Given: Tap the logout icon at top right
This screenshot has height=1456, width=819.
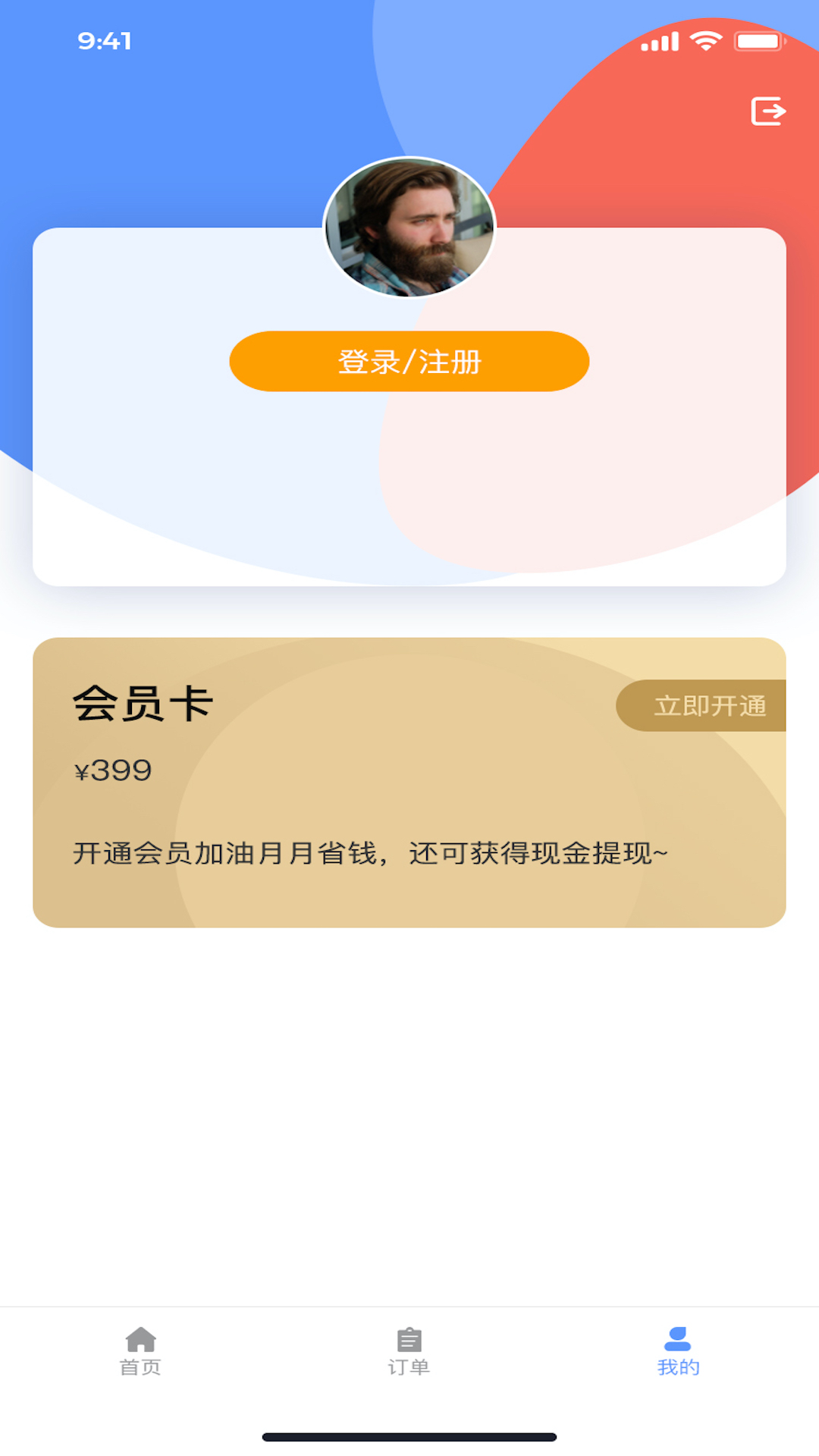Looking at the screenshot, I should pos(769,110).
